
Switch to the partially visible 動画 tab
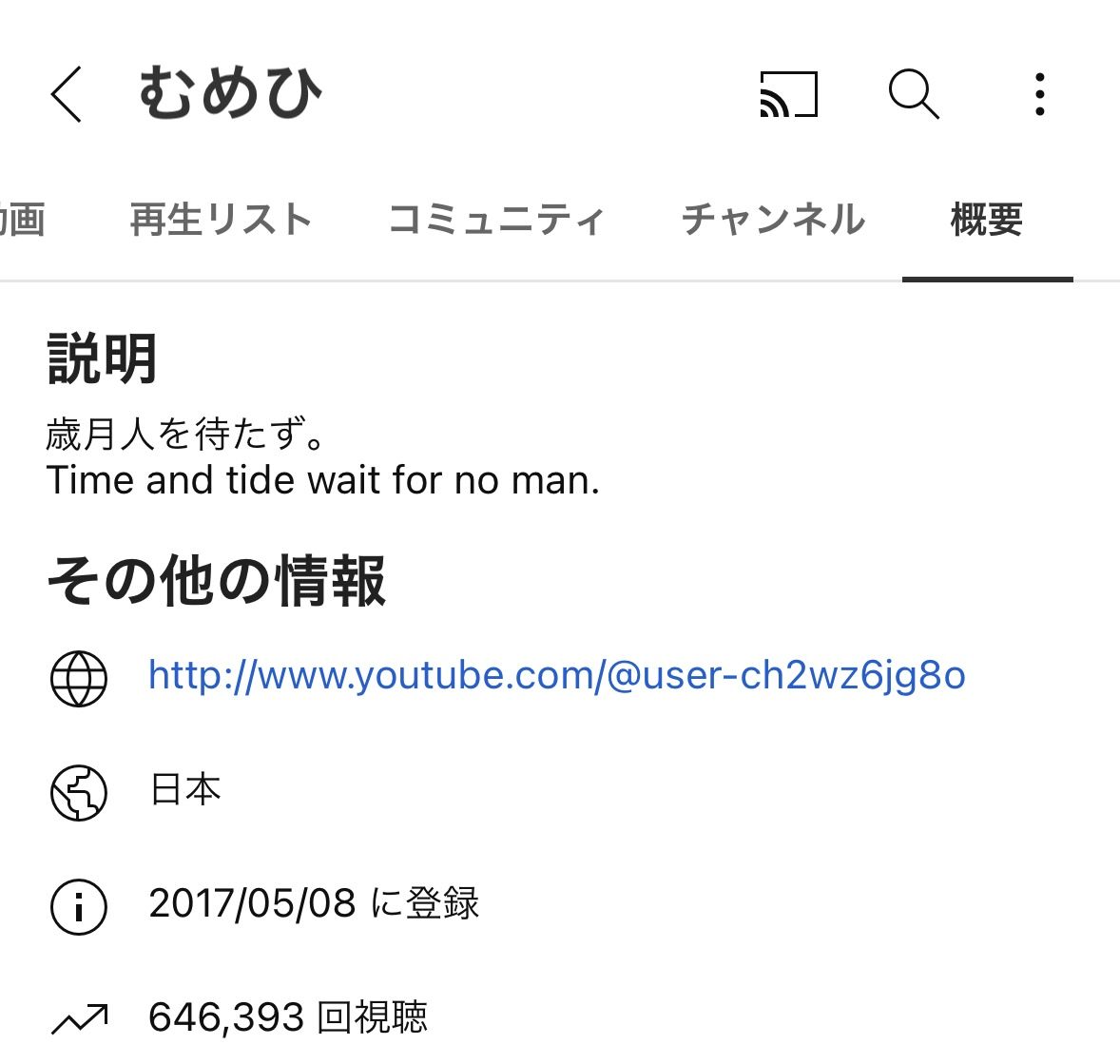tap(23, 220)
